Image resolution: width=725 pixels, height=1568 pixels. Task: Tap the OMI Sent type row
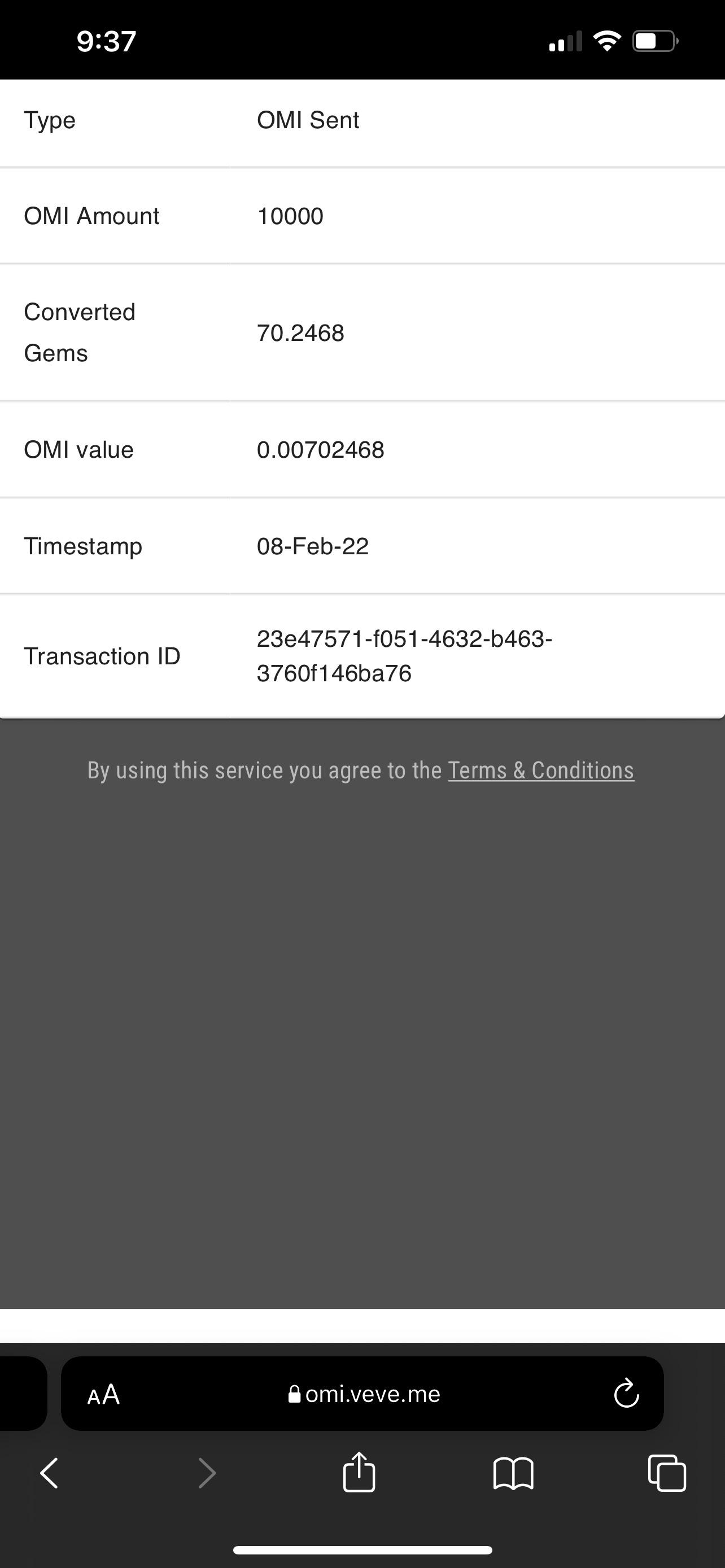click(307, 120)
